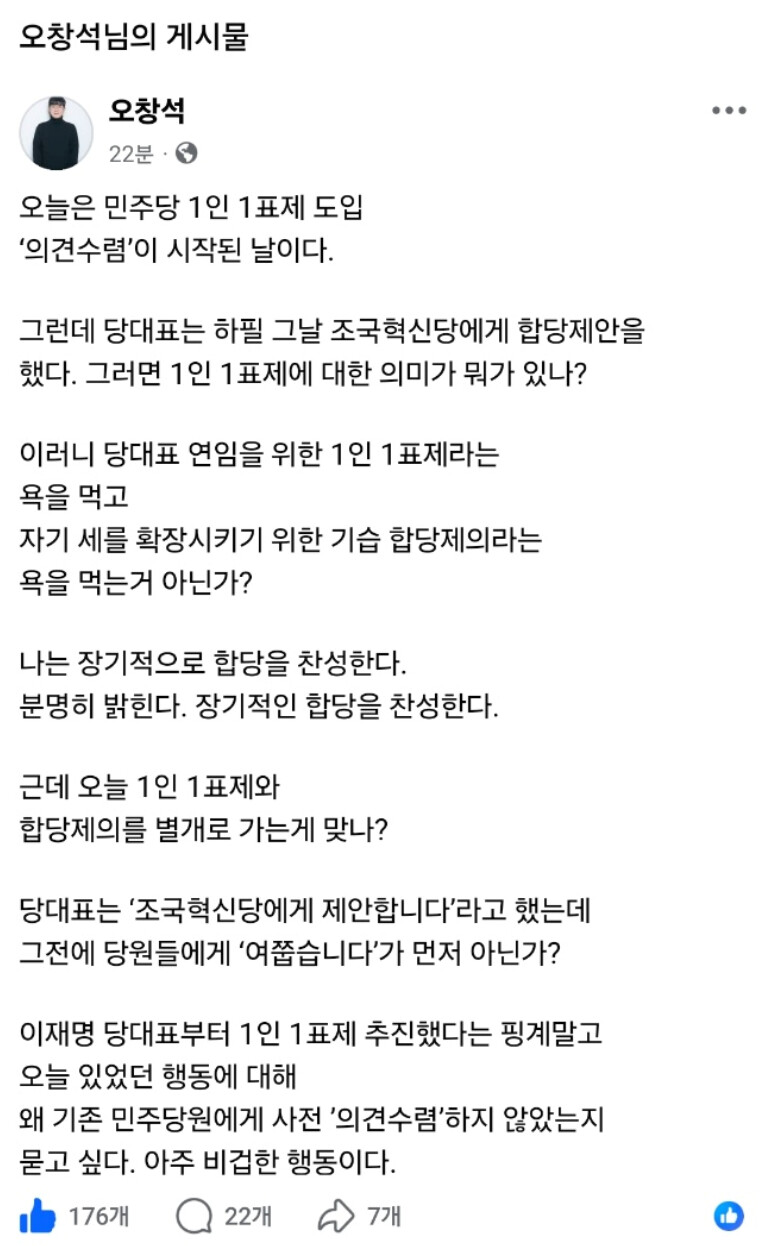761x1246 pixels.
Task: View reactions via the blue like badge
Action: coord(729,1216)
